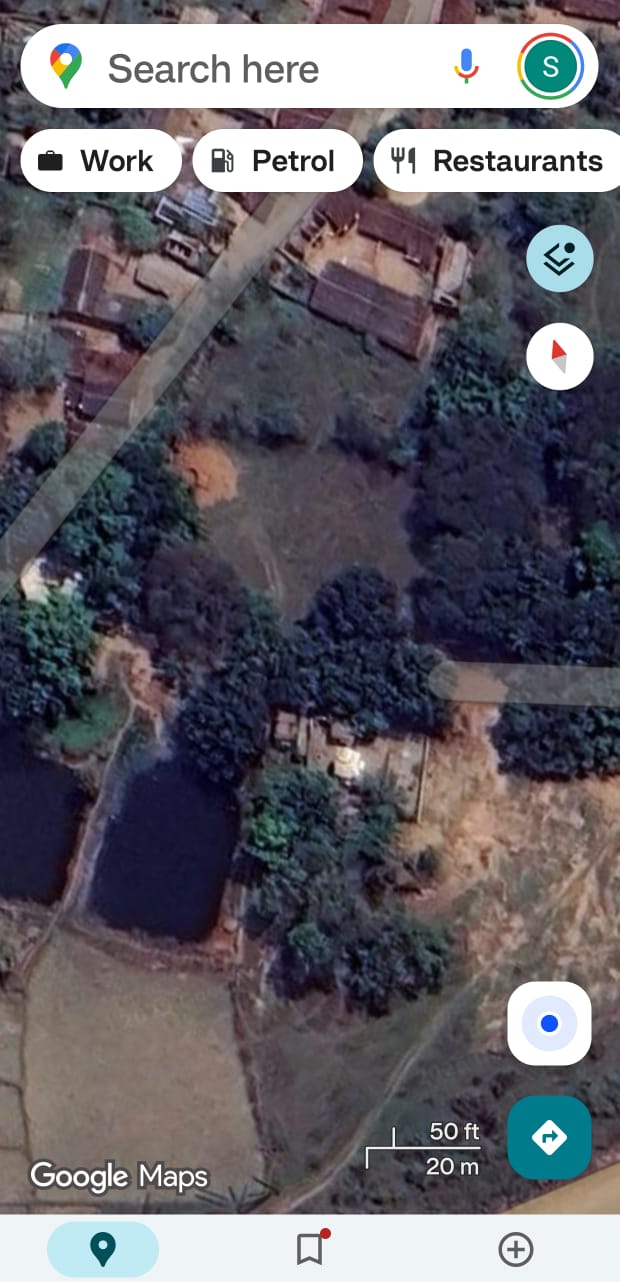Open the map layers selector
The width and height of the screenshot is (620, 1282).
point(560,258)
